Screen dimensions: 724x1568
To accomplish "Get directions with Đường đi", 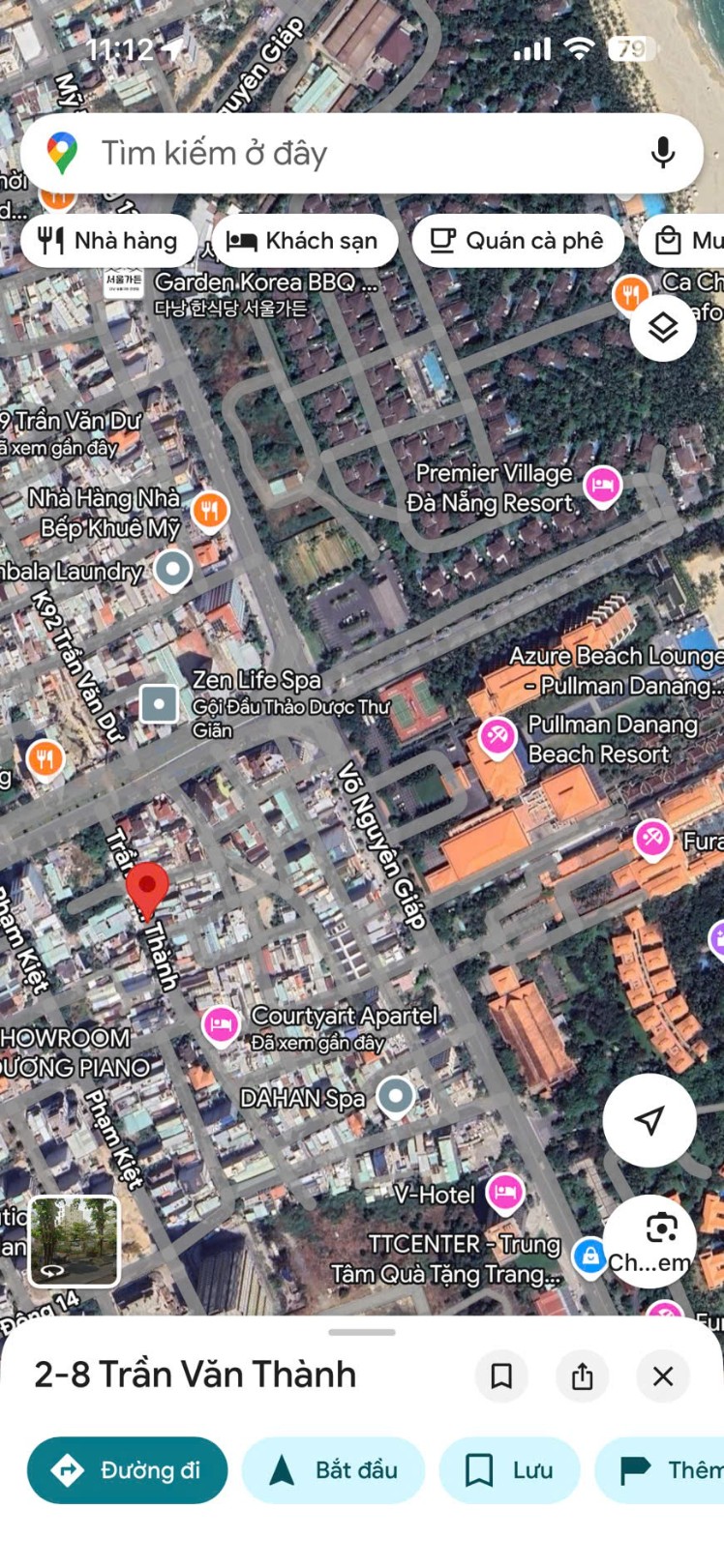I will tap(128, 1470).
